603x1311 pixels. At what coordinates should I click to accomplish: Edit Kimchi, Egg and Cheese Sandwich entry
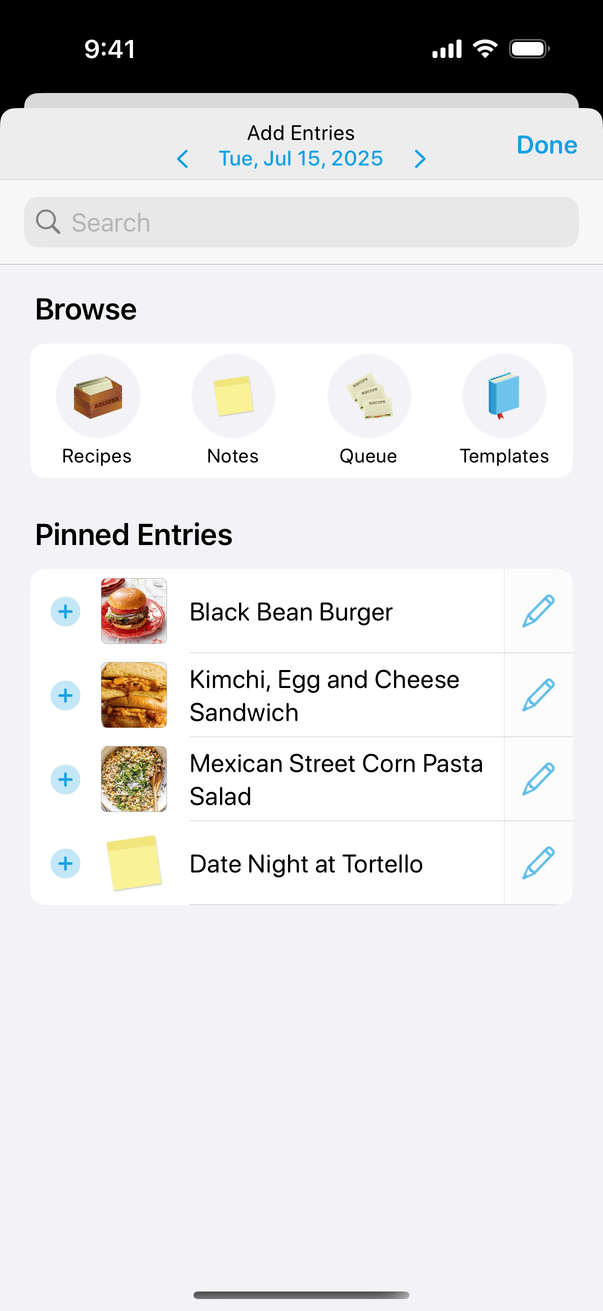pyautogui.click(x=538, y=695)
